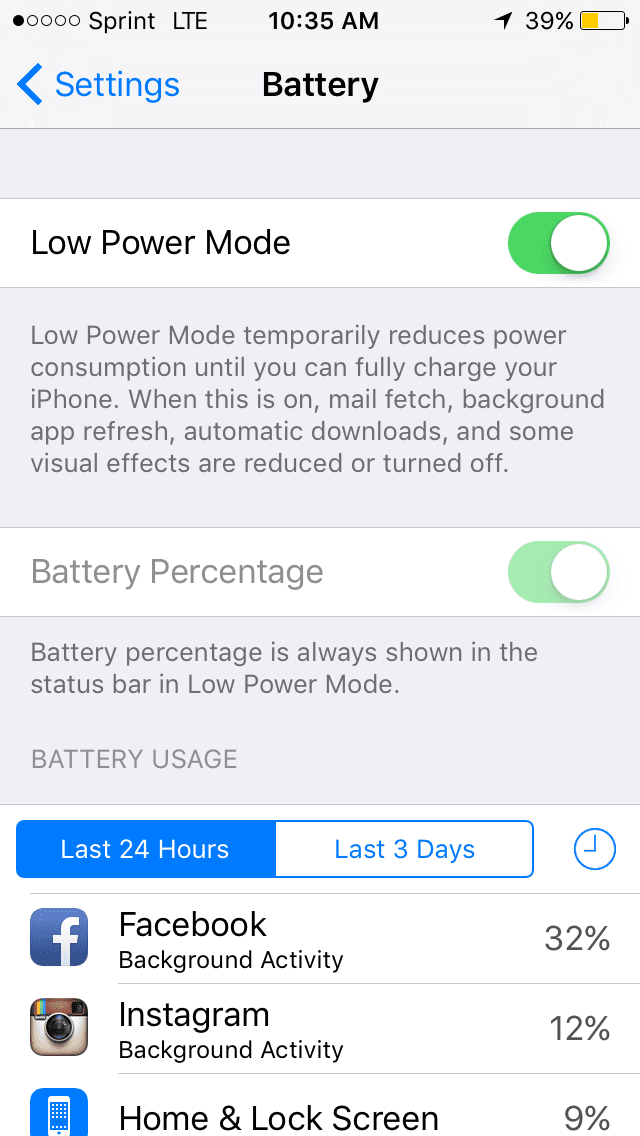This screenshot has width=640, height=1136.
Task: Select the Last 24 Hours segment
Action: pos(146,849)
